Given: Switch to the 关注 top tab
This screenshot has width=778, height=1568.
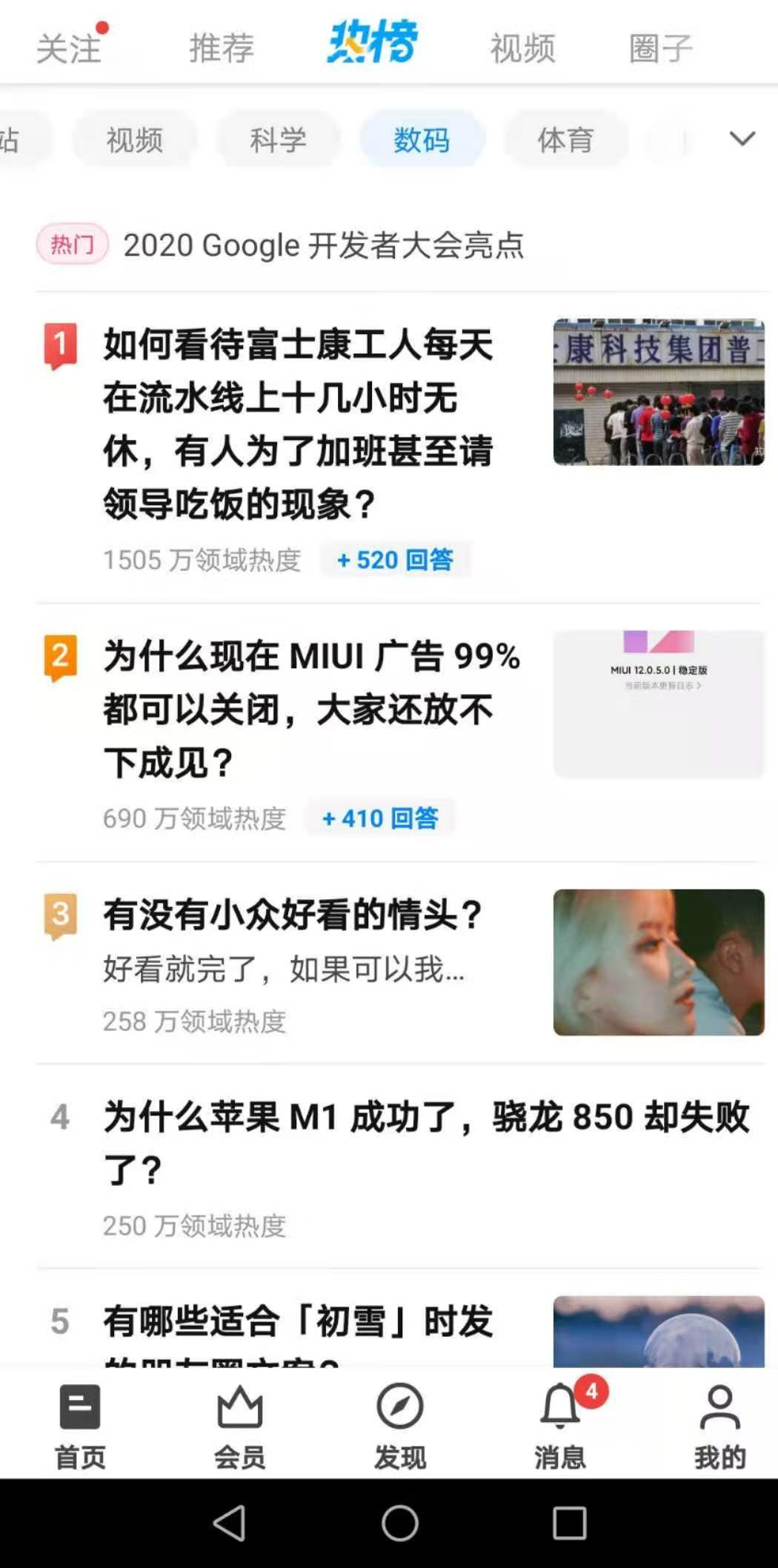Looking at the screenshot, I should [68, 49].
